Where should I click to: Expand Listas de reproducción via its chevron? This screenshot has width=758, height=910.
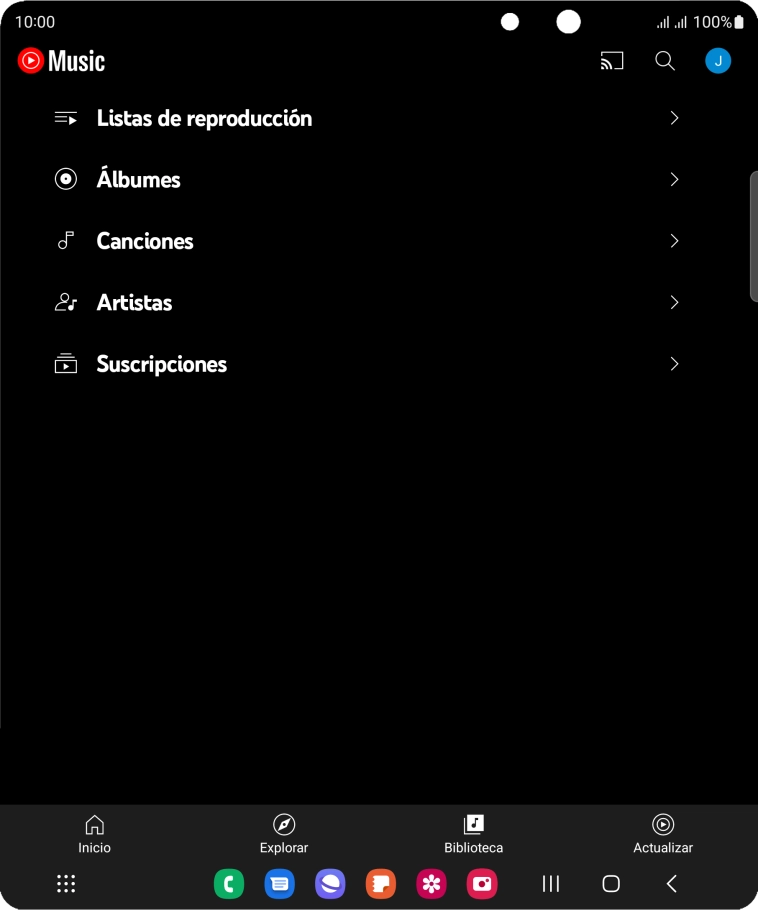pyautogui.click(x=673, y=118)
